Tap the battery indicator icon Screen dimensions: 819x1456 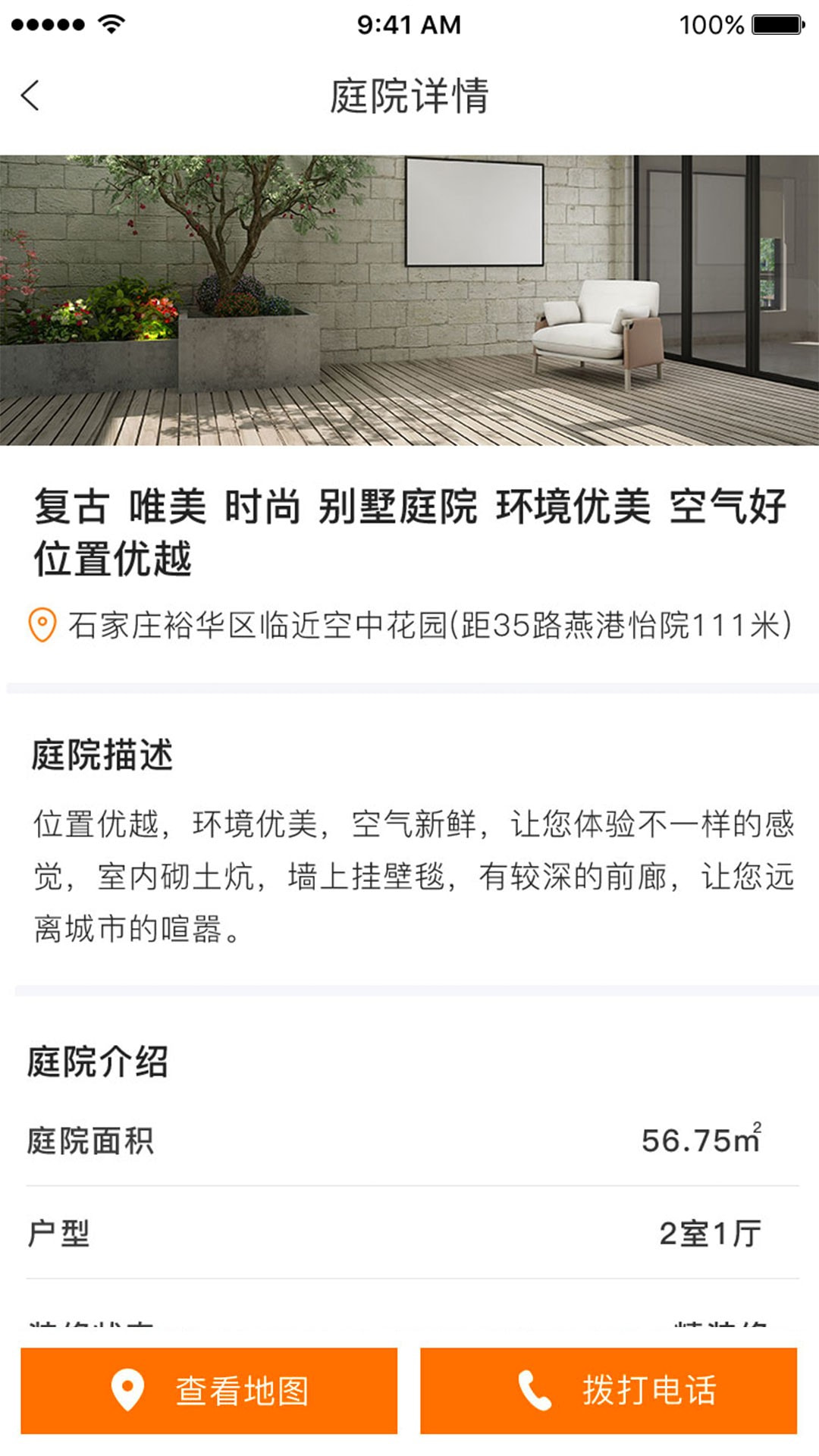point(775,24)
